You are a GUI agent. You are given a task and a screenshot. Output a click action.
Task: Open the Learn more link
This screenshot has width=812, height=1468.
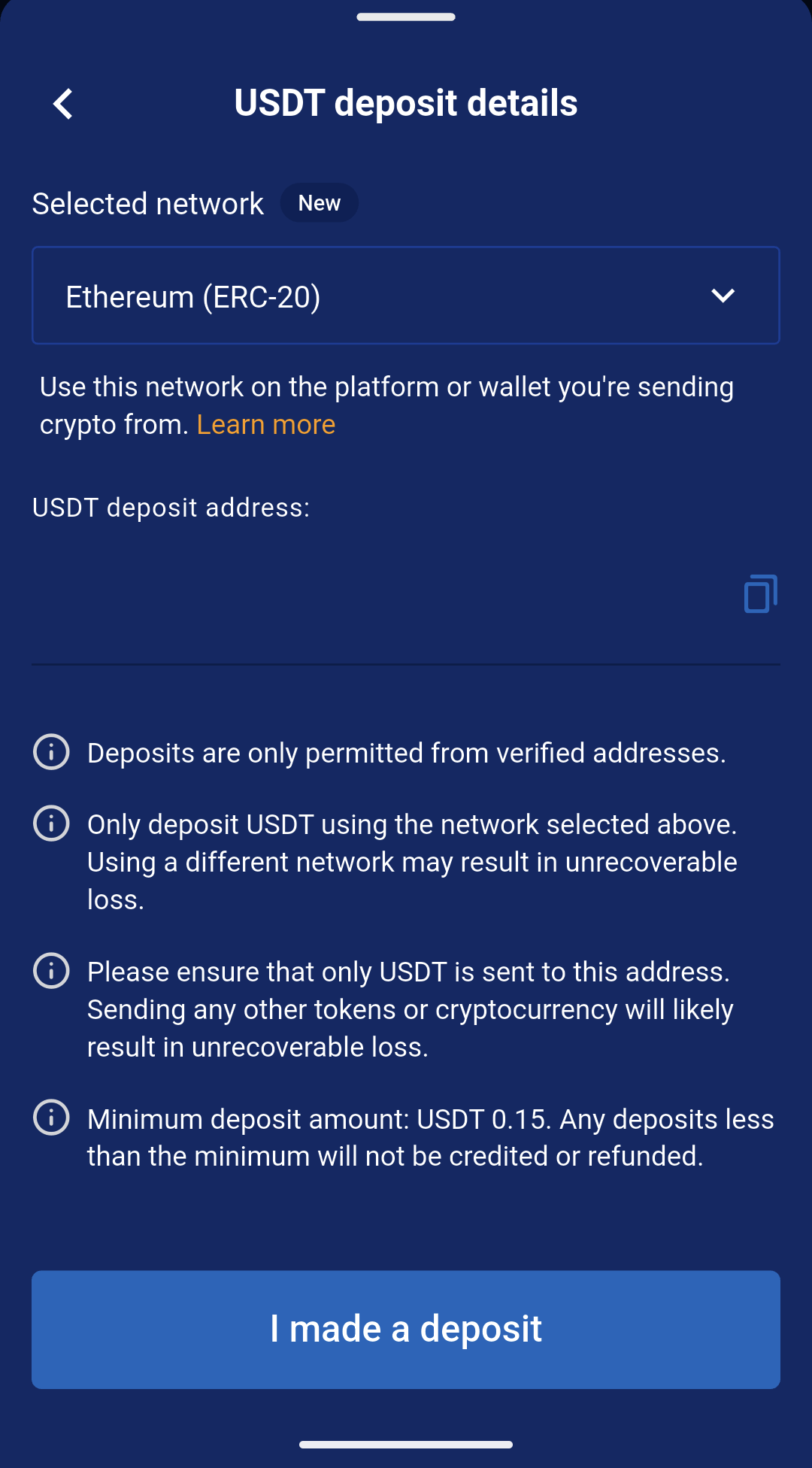265,425
